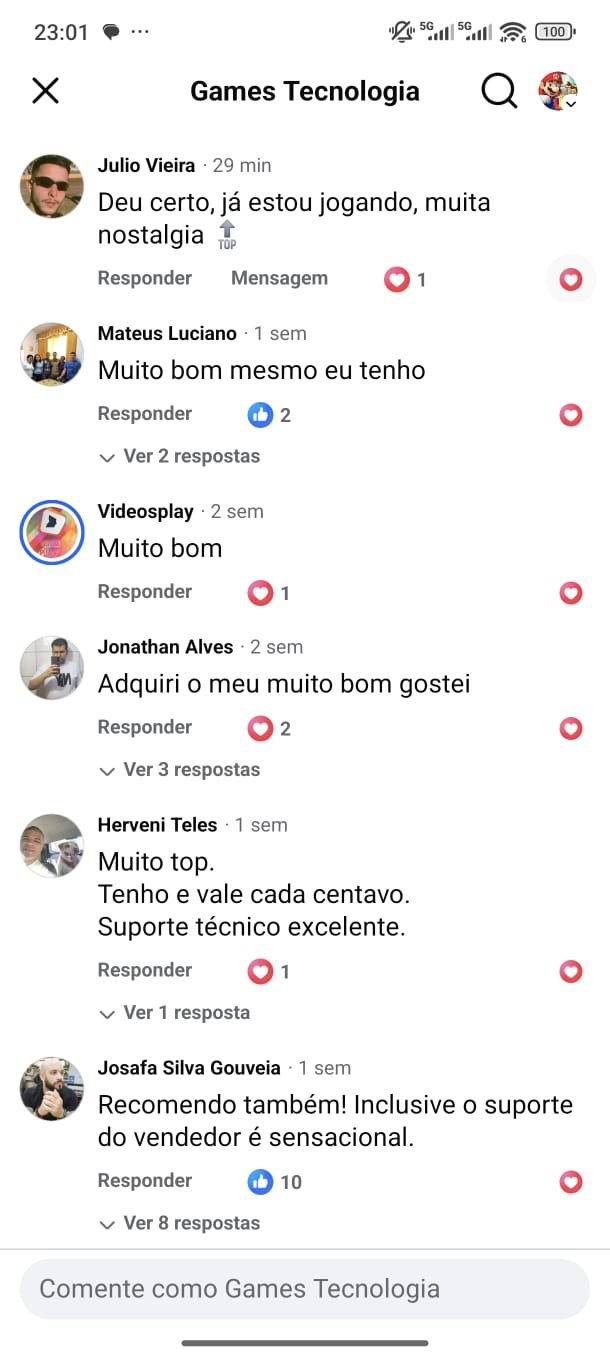Image resolution: width=610 pixels, height=1356 pixels.
Task: Expand the 2 replies under Mateus Luciano
Action: 180,457
